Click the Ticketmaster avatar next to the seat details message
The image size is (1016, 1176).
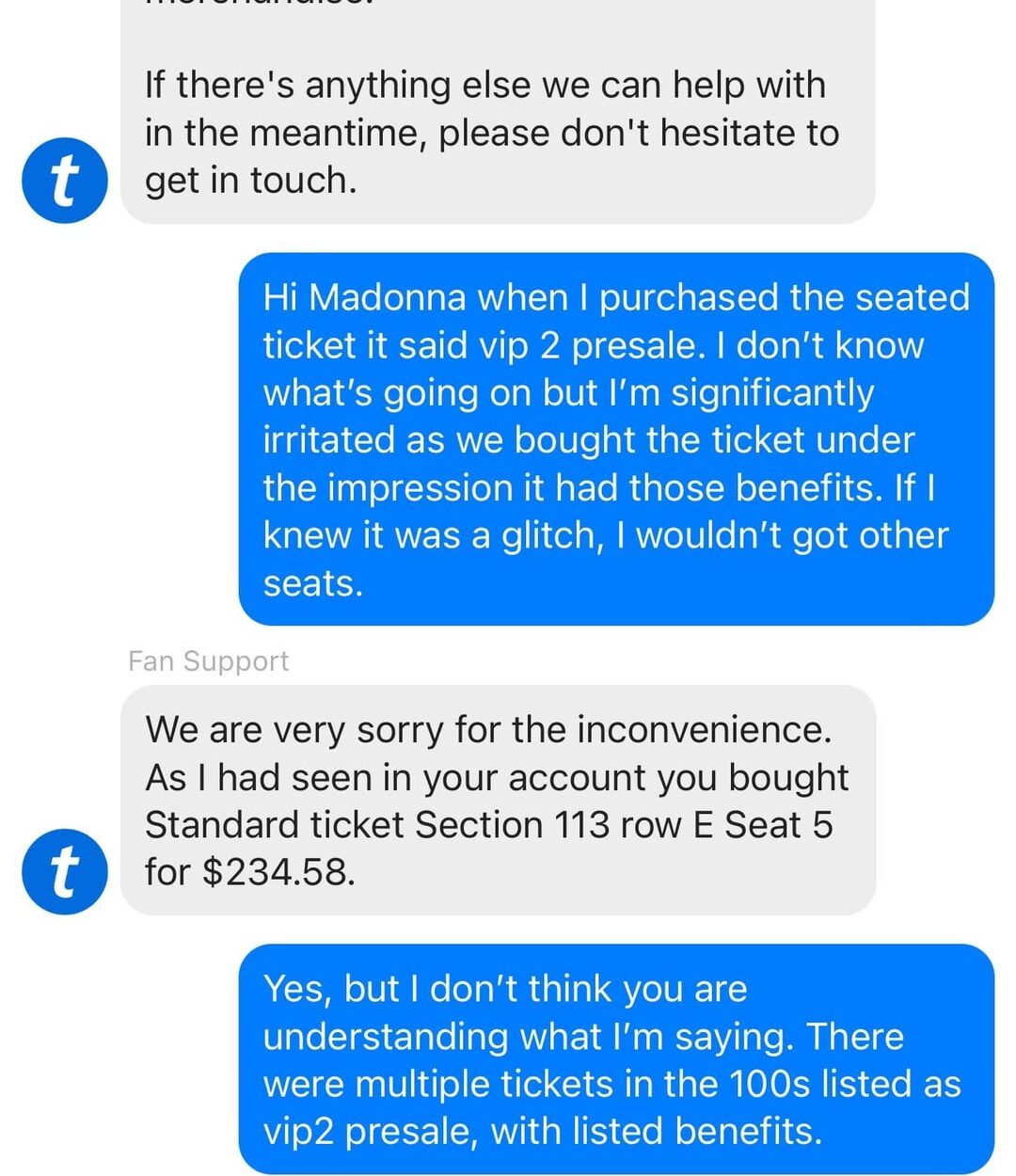pos(63,870)
